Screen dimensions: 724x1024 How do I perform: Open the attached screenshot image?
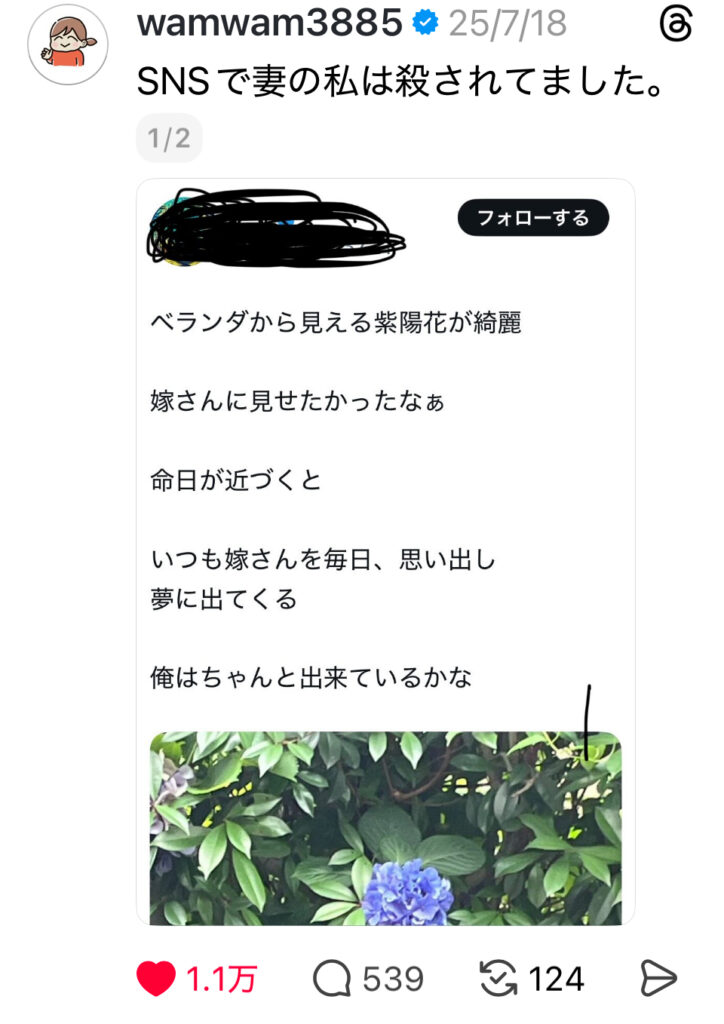click(x=385, y=550)
